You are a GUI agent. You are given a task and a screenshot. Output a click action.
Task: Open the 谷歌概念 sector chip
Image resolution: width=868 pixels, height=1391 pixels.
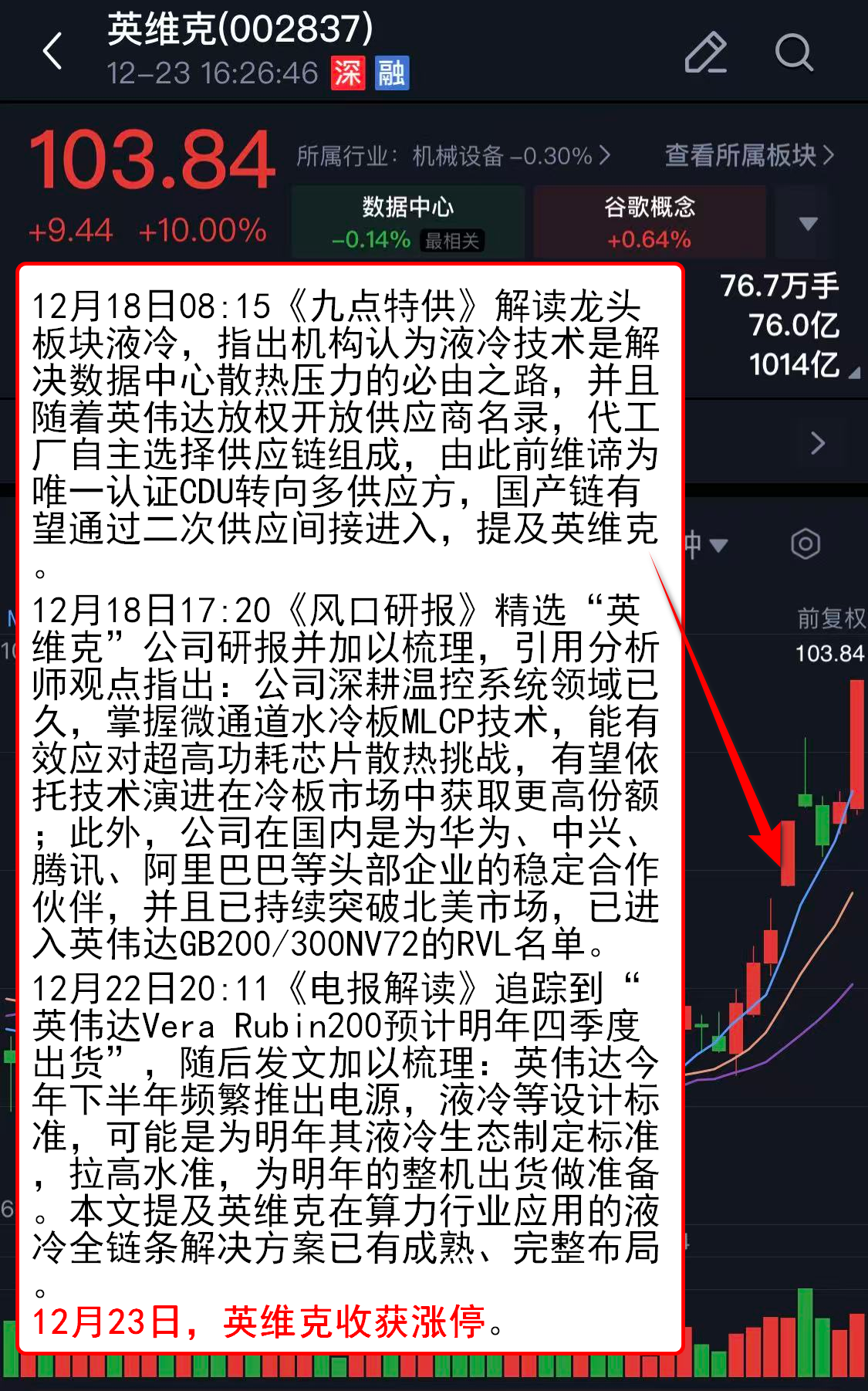tap(649, 222)
